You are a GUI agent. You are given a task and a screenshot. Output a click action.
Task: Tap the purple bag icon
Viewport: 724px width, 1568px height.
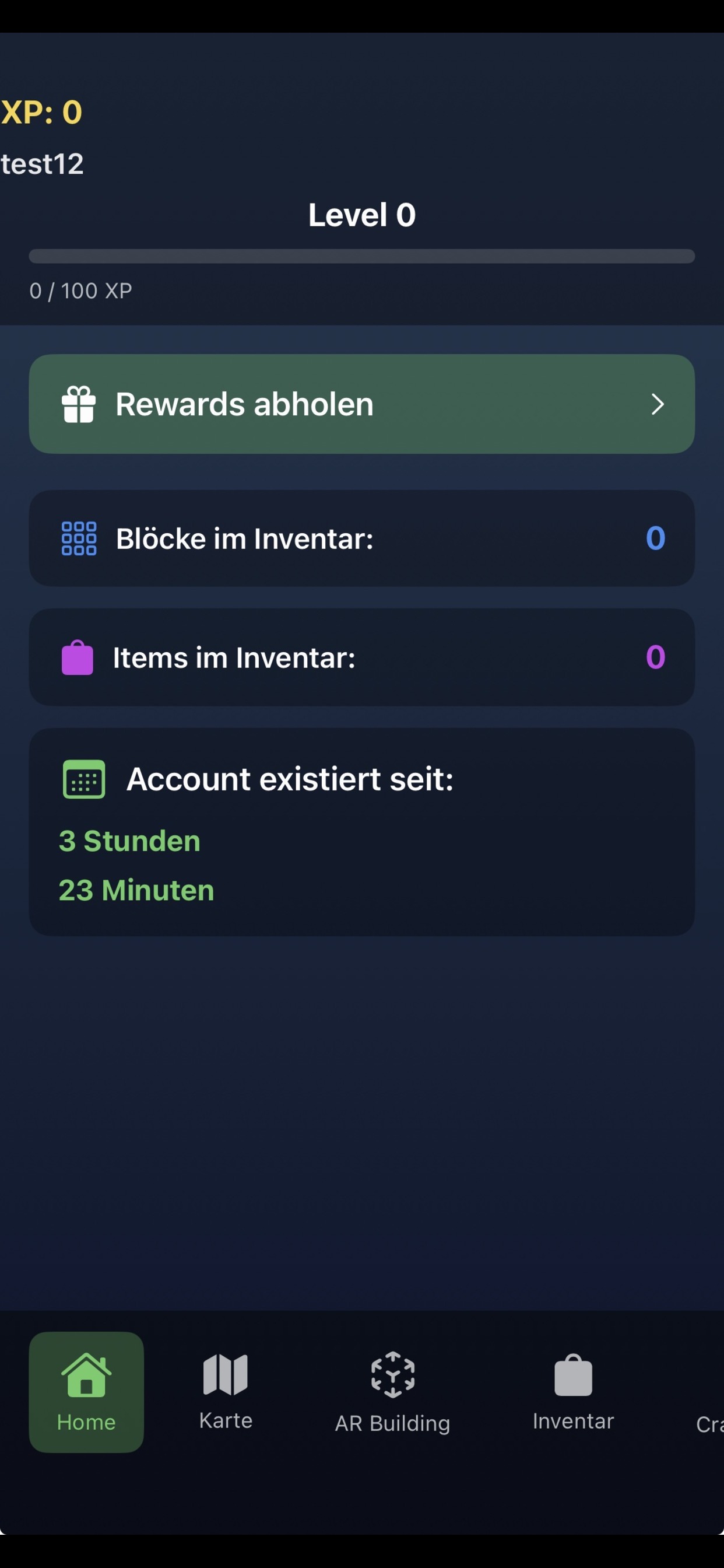[78, 657]
